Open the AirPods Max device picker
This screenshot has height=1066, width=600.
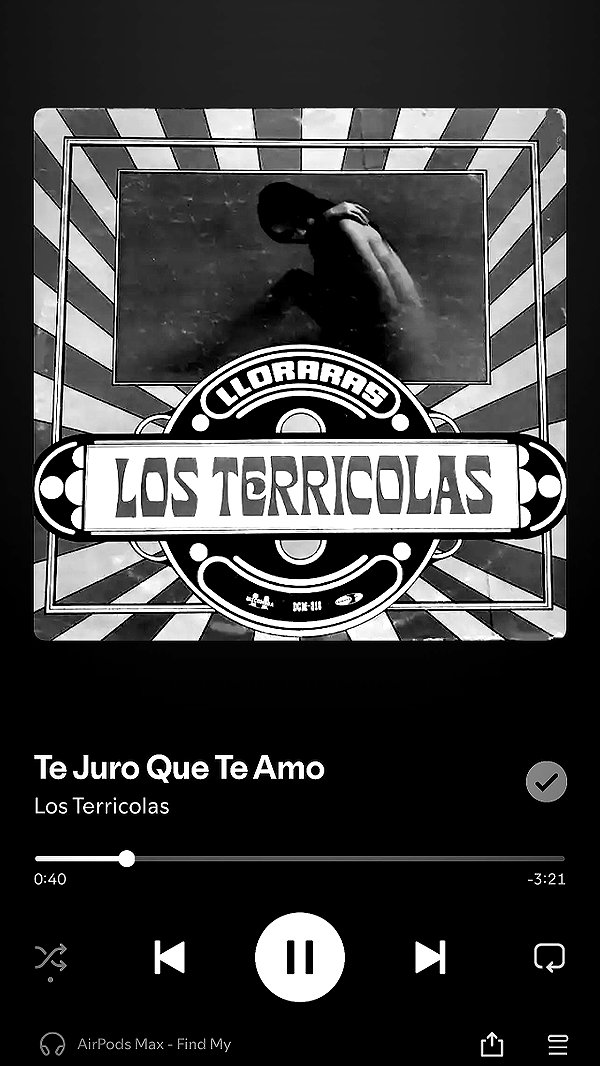(x=135, y=1044)
